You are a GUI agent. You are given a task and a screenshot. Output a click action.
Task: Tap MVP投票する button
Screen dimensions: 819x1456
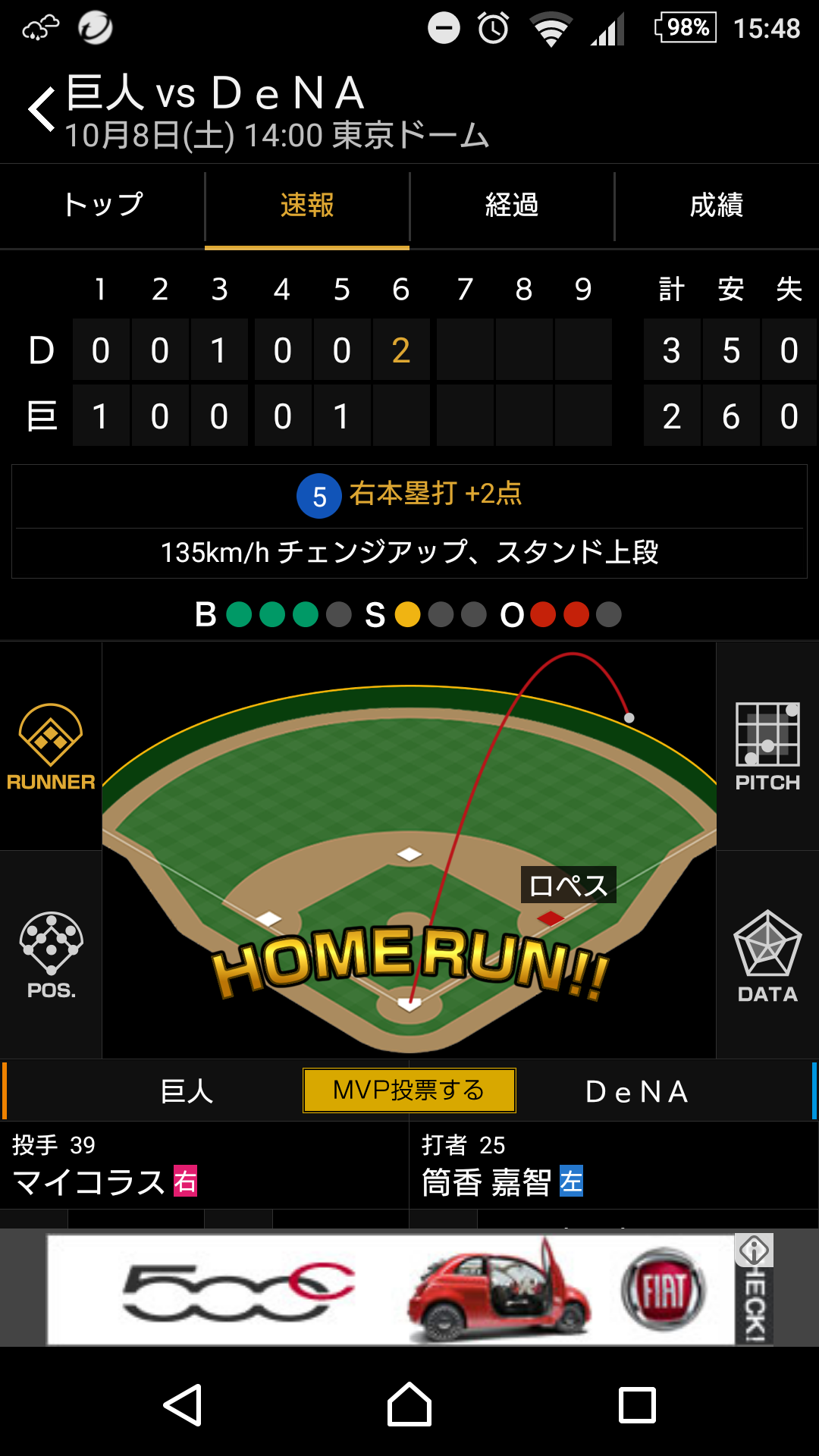click(x=409, y=1090)
